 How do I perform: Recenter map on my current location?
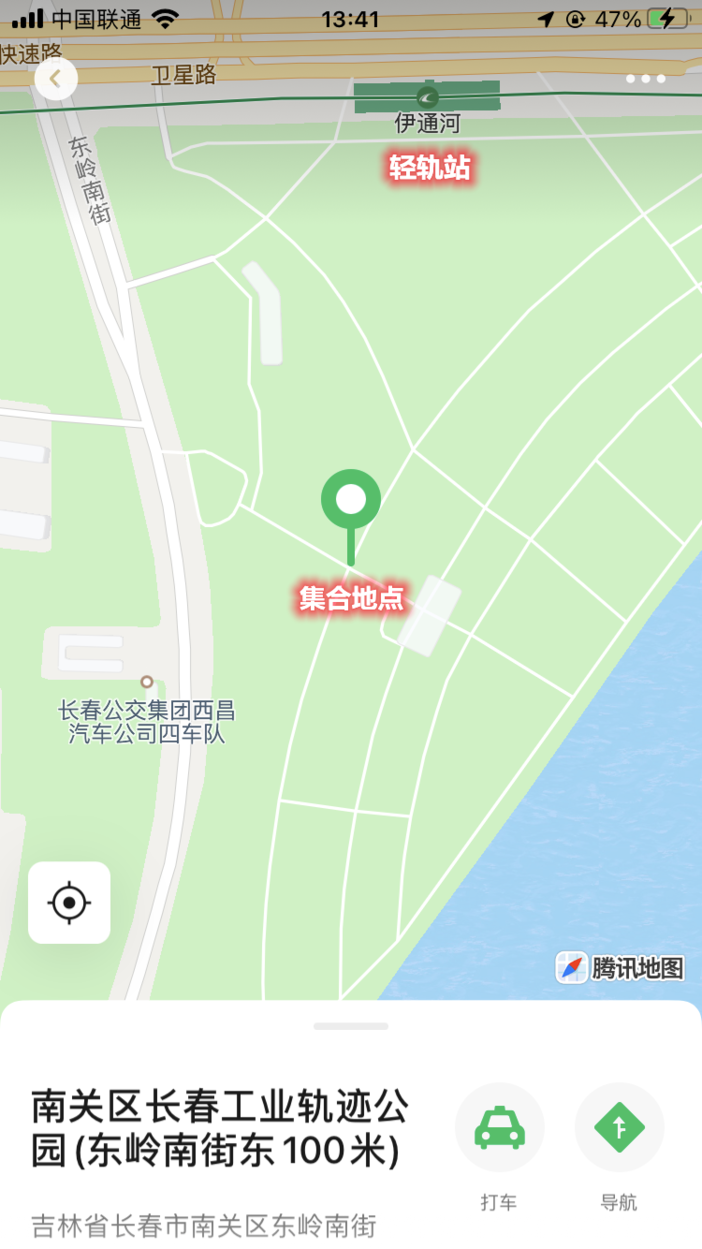tap(69, 903)
